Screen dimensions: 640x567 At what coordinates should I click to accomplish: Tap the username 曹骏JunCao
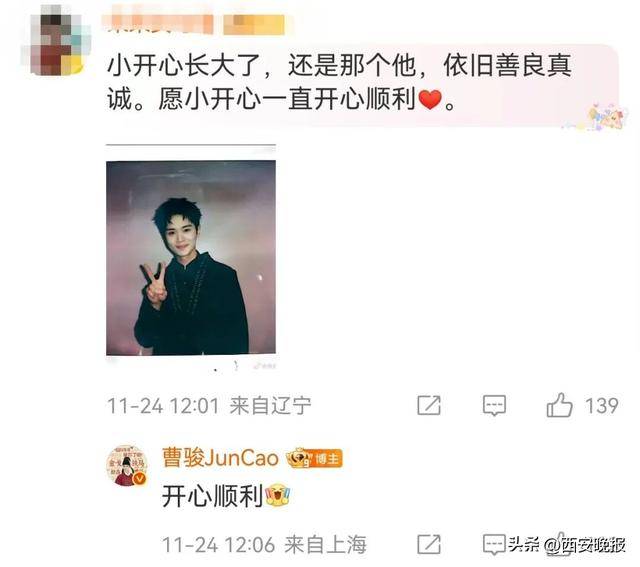[x=220, y=457]
